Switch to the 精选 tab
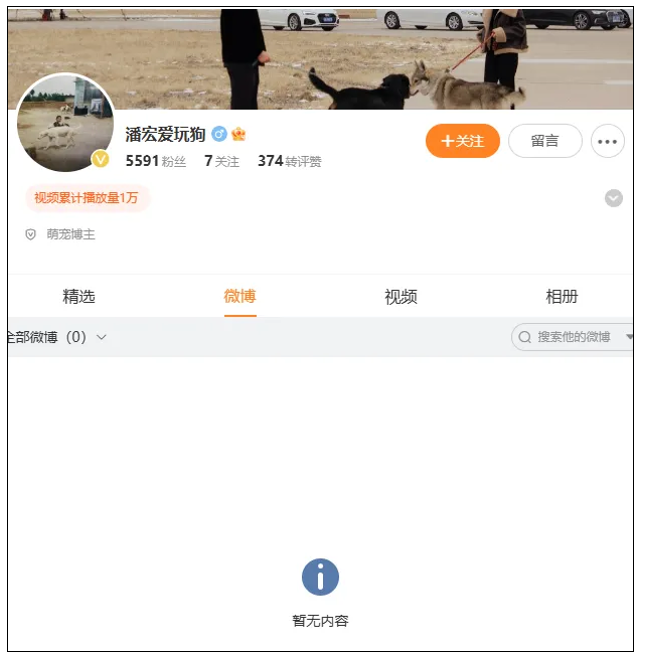The height and width of the screenshot is (660, 649). pyautogui.click(x=79, y=297)
